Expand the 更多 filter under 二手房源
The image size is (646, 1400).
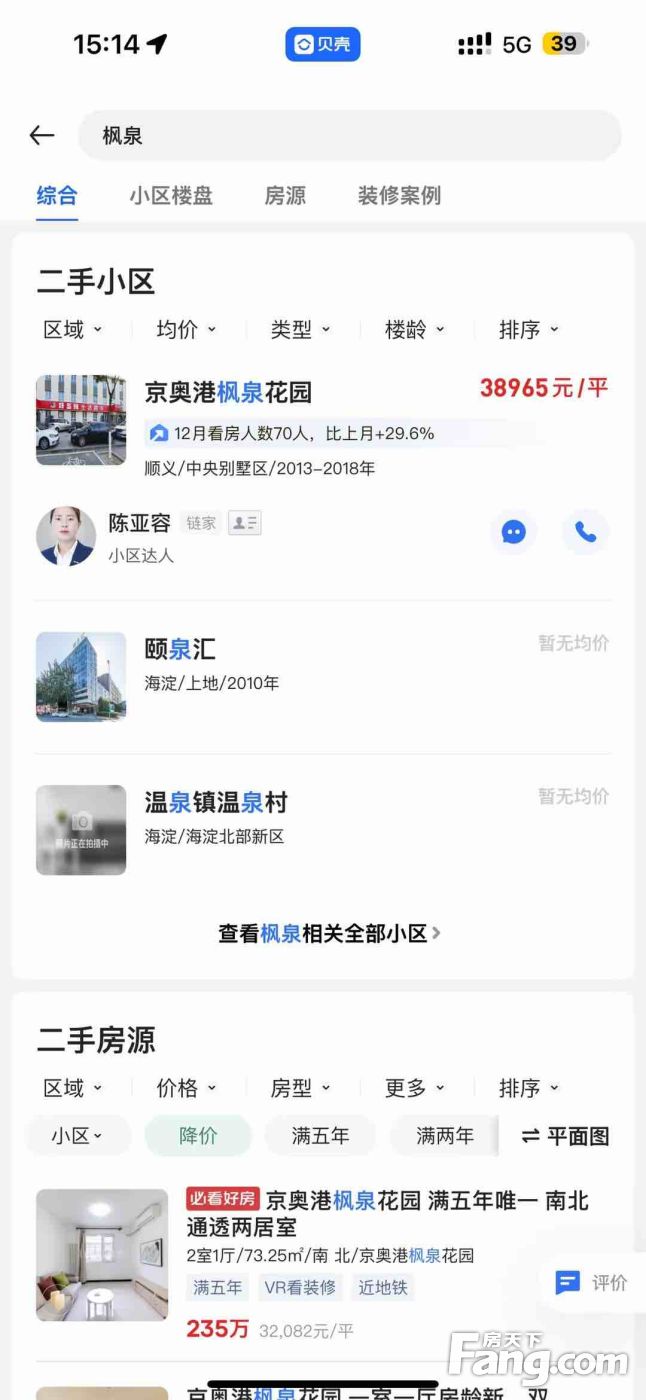(414, 1088)
